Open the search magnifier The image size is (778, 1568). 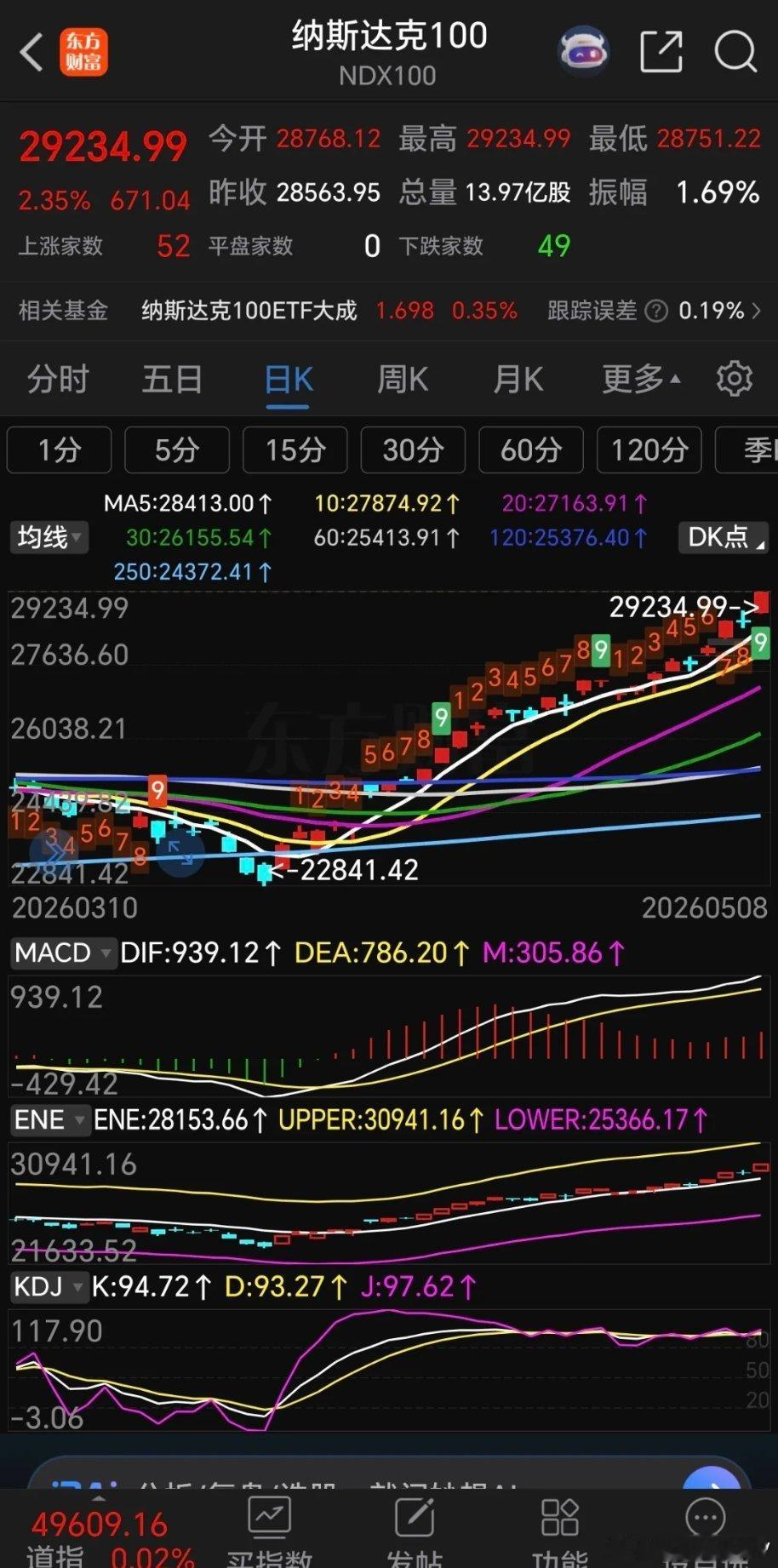pyautogui.click(x=735, y=52)
